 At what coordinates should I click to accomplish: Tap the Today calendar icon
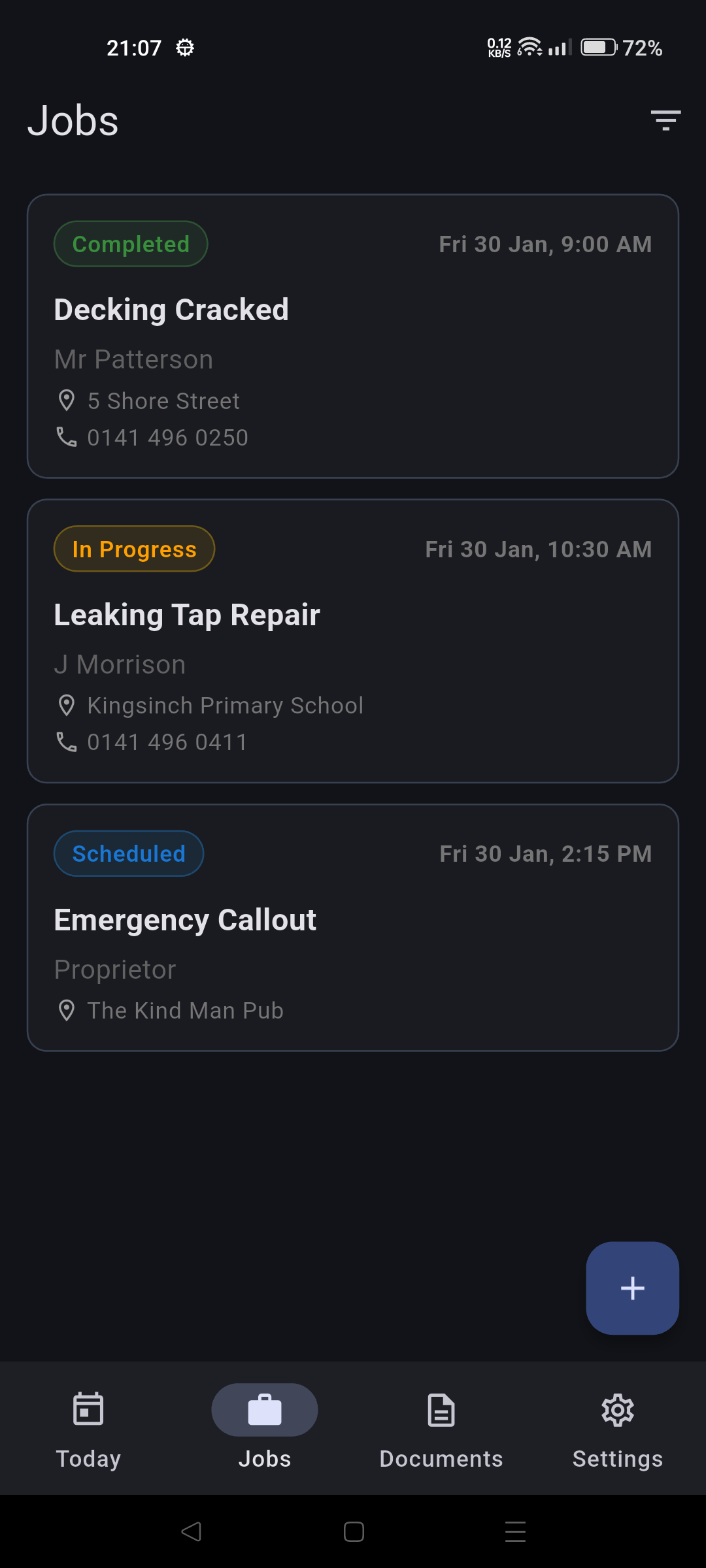click(x=88, y=1409)
